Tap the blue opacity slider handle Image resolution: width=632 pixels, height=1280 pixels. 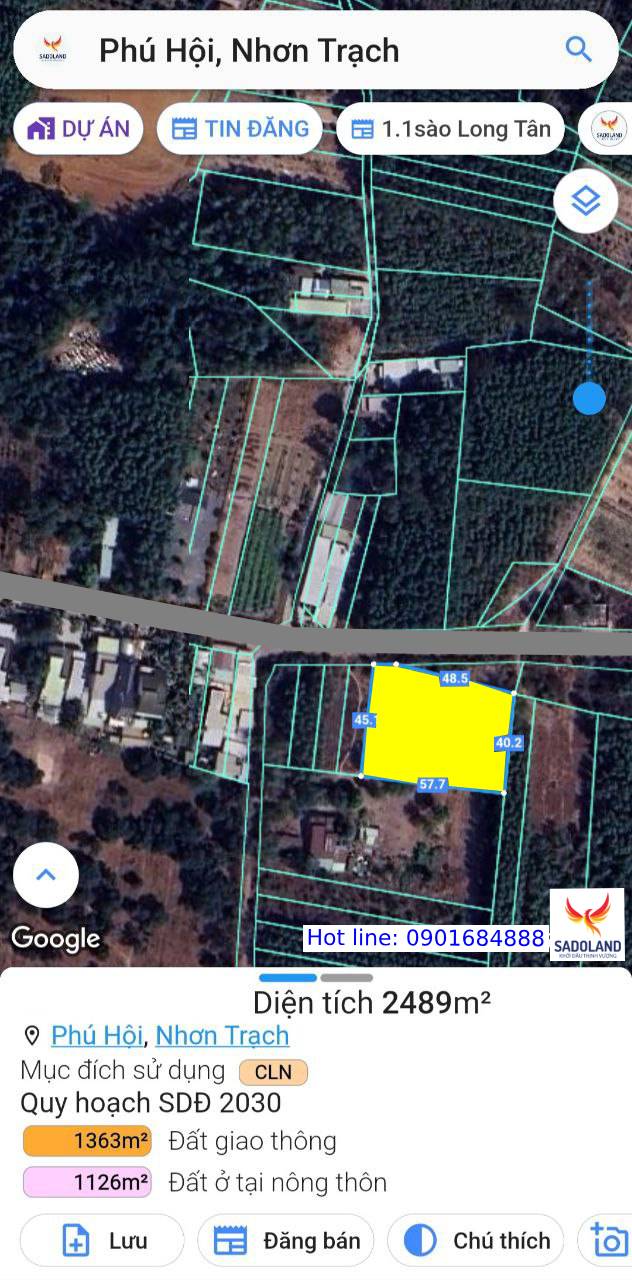[589, 398]
